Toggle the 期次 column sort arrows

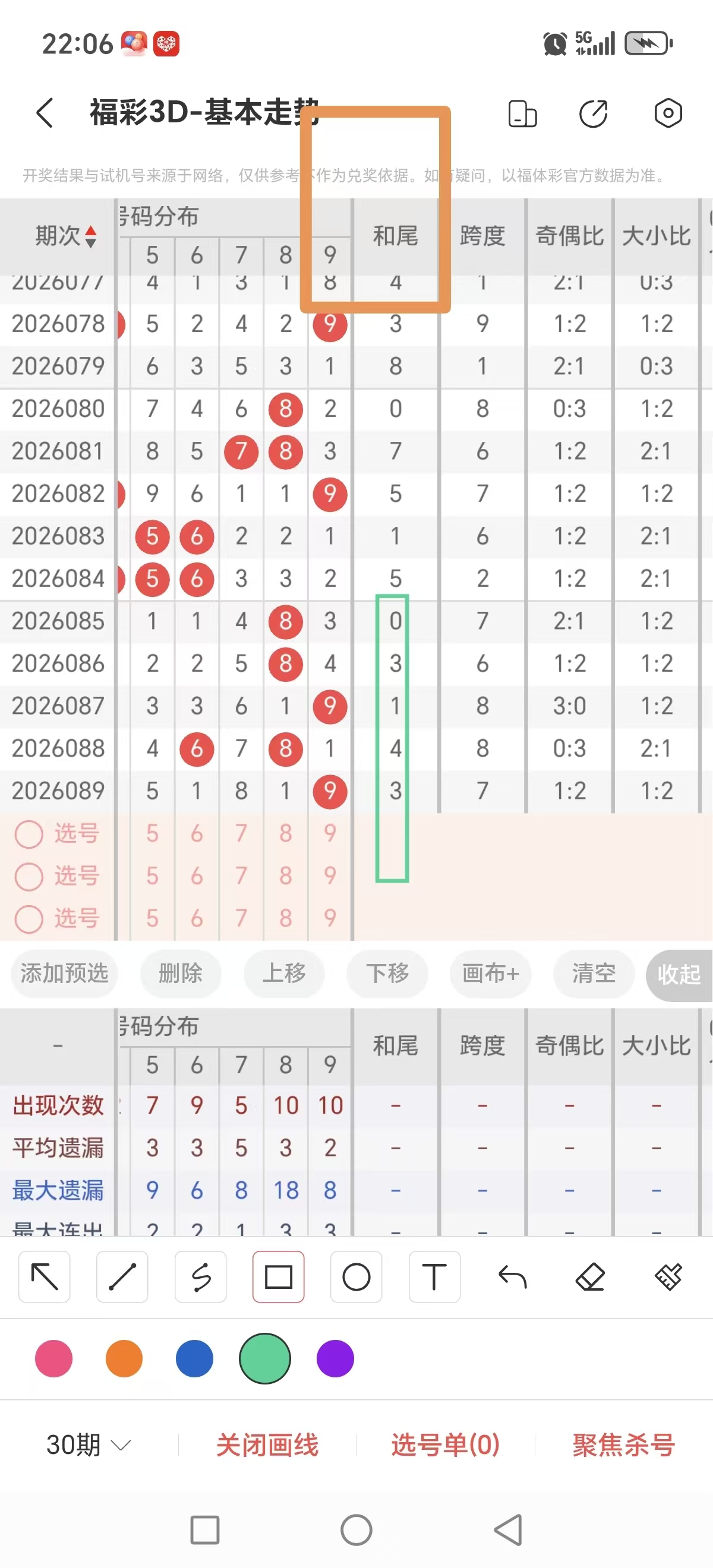[x=90, y=237]
